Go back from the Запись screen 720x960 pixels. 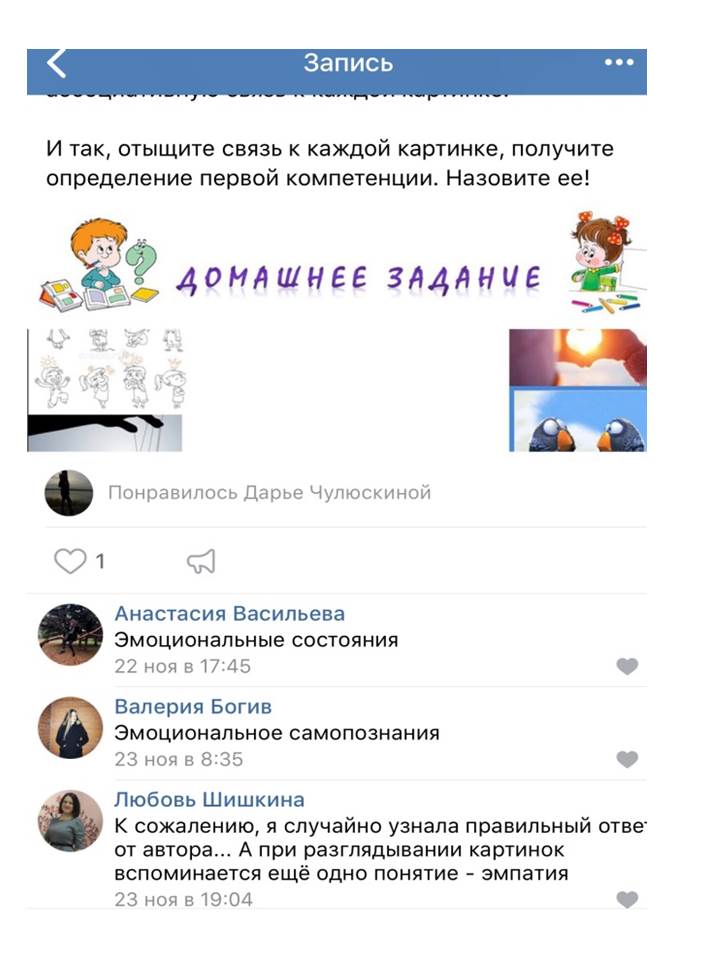tap(56, 63)
